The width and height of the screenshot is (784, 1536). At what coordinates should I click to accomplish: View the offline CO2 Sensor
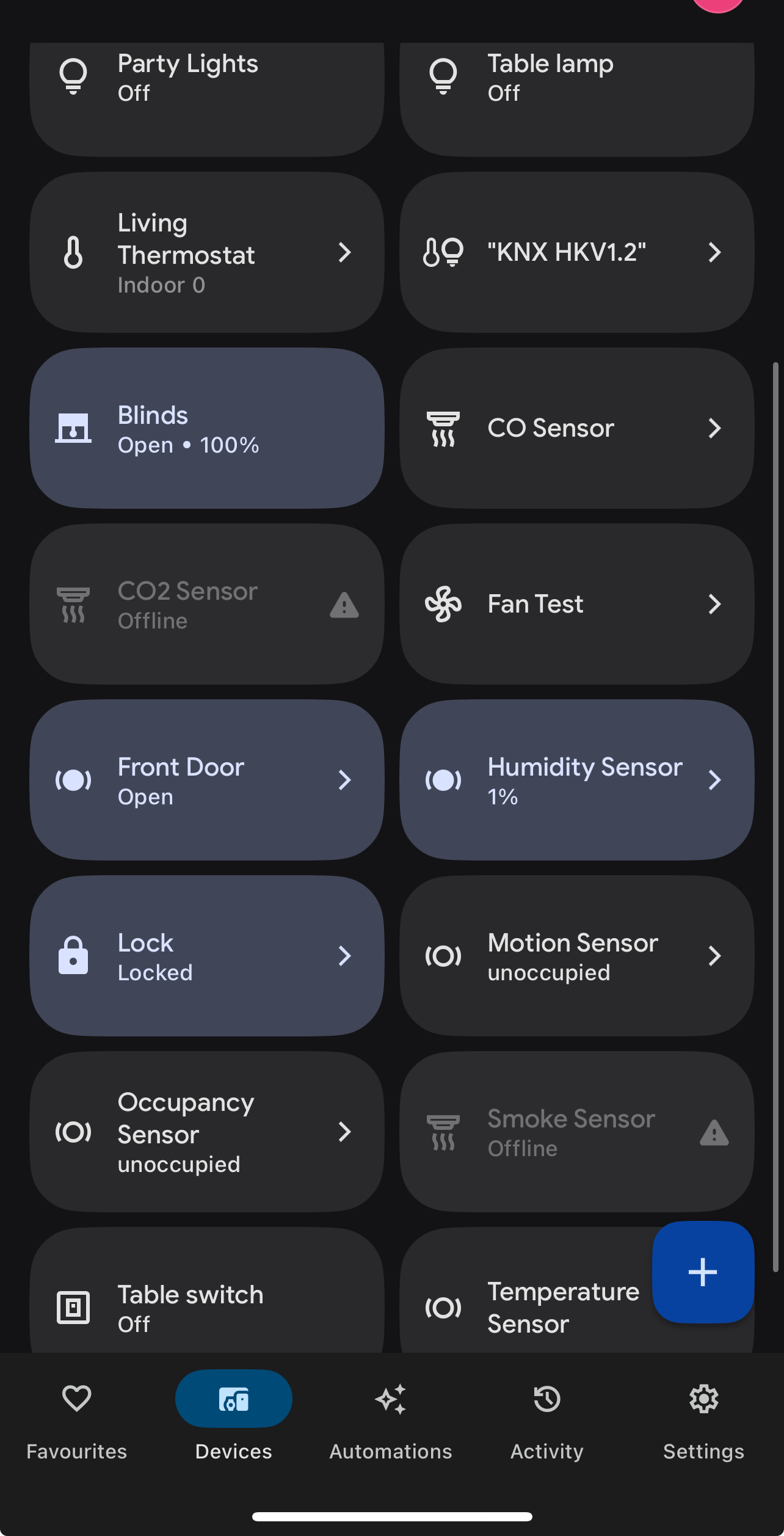point(206,604)
